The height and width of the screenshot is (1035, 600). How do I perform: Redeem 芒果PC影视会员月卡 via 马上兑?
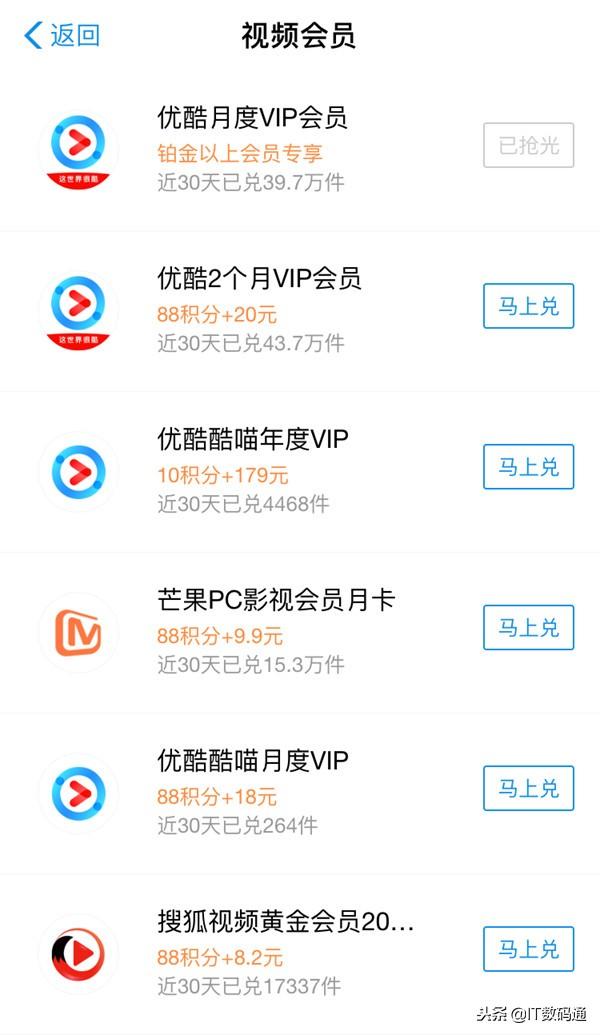528,627
